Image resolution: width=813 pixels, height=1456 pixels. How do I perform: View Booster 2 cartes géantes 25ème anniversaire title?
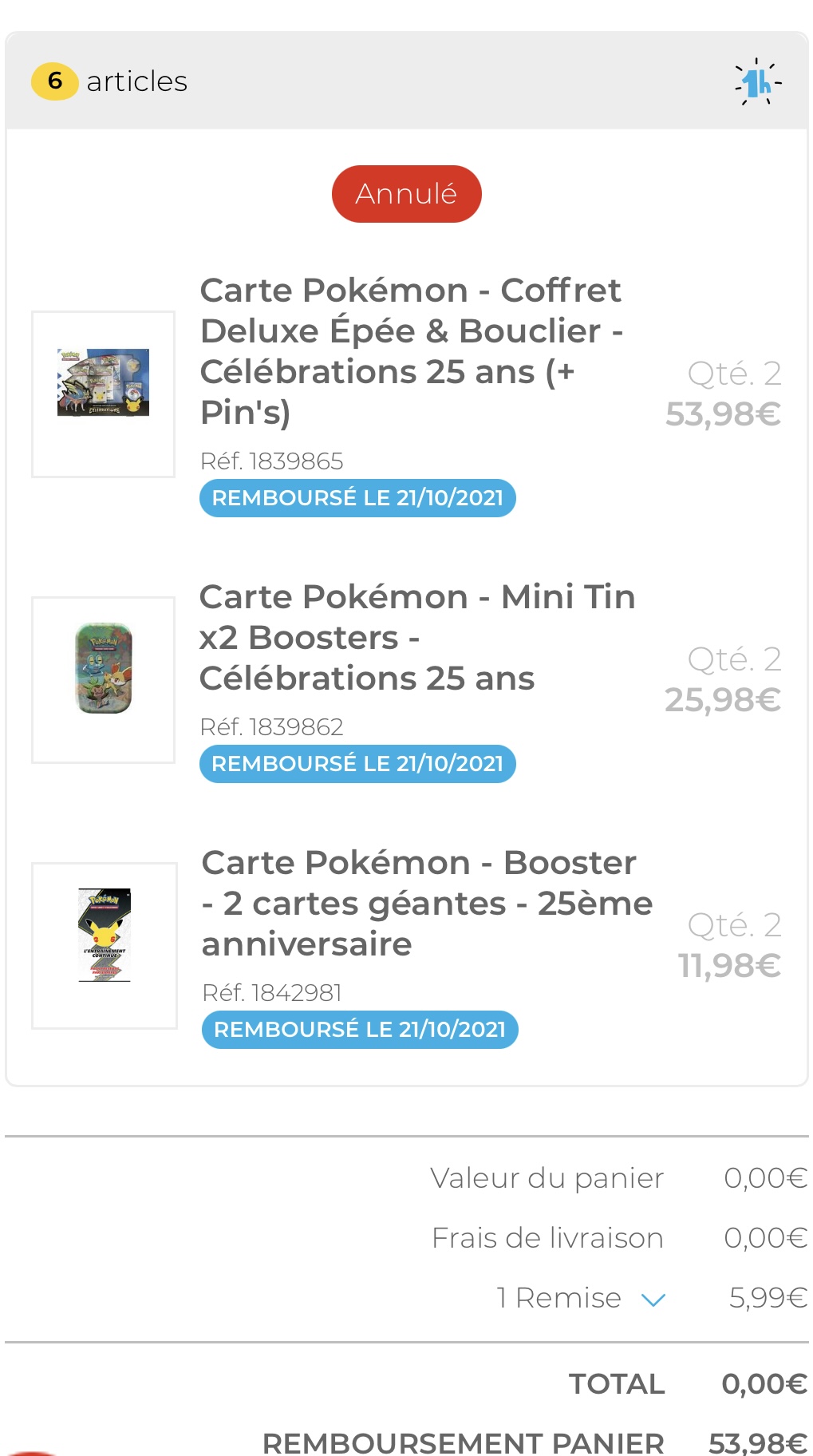(x=427, y=903)
